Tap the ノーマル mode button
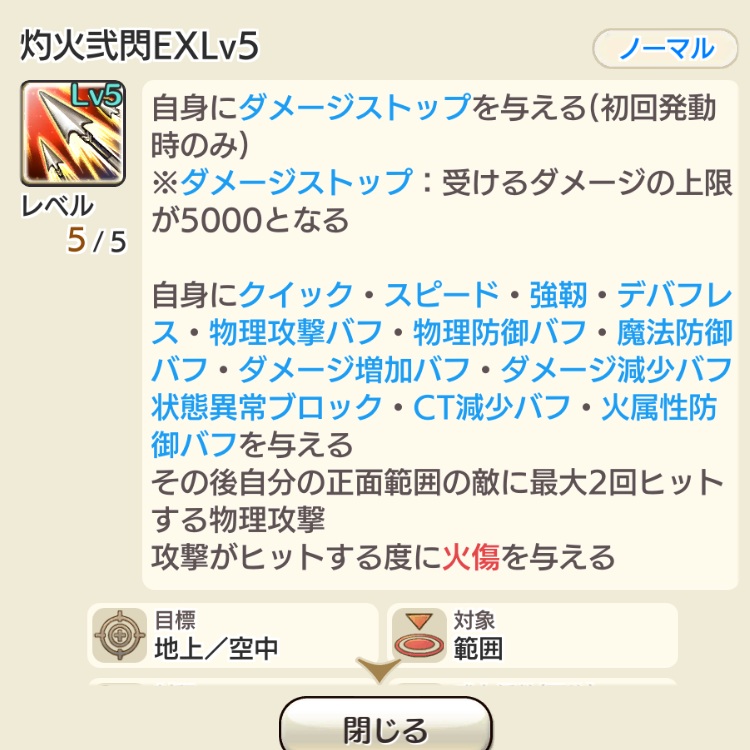The image size is (750, 750). click(x=665, y=47)
